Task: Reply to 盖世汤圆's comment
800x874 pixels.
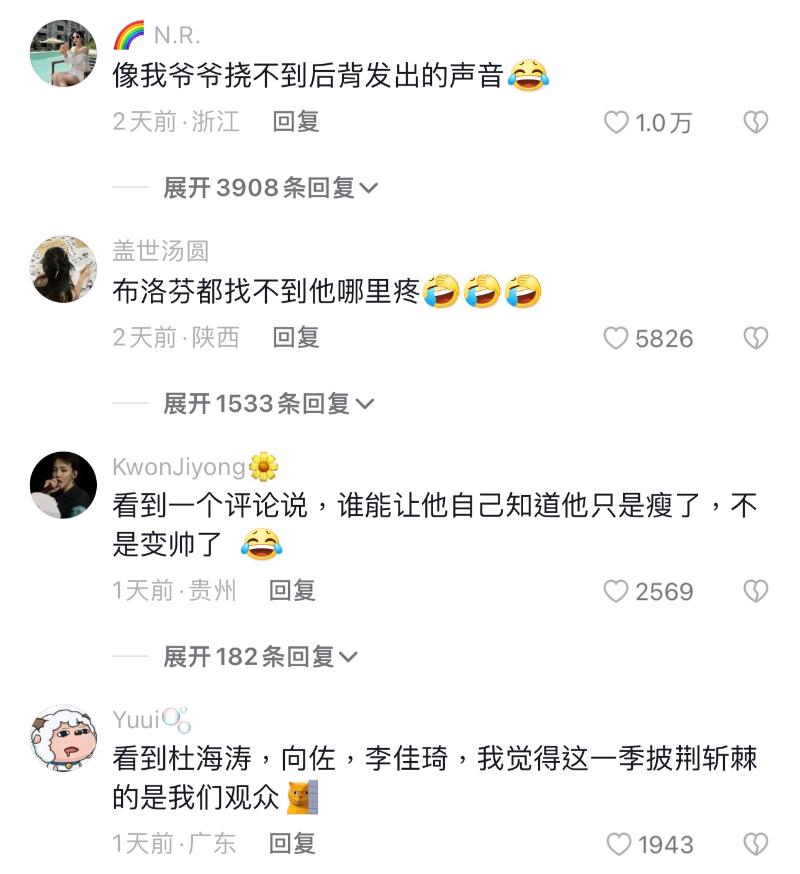Action: [x=295, y=338]
